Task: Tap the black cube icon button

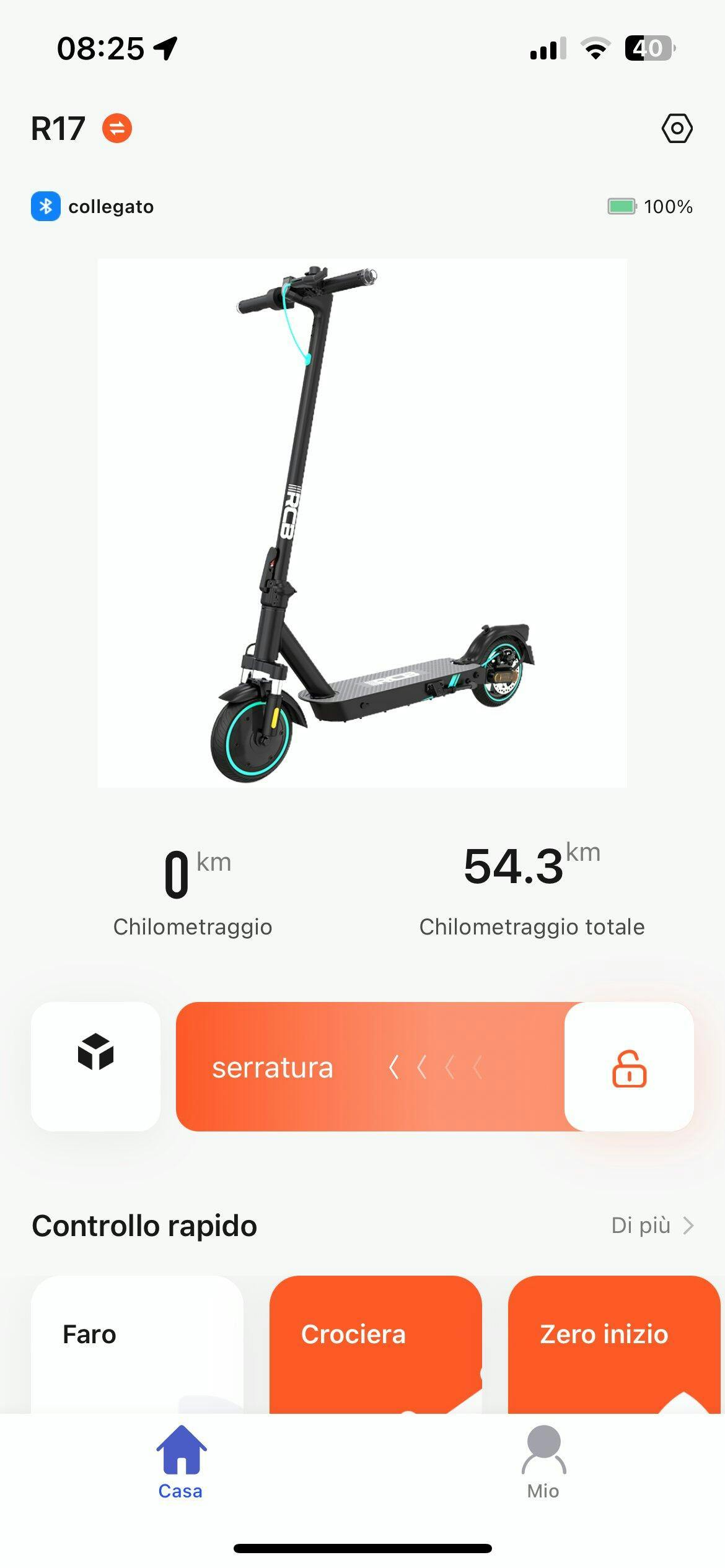Action: click(95, 1066)
